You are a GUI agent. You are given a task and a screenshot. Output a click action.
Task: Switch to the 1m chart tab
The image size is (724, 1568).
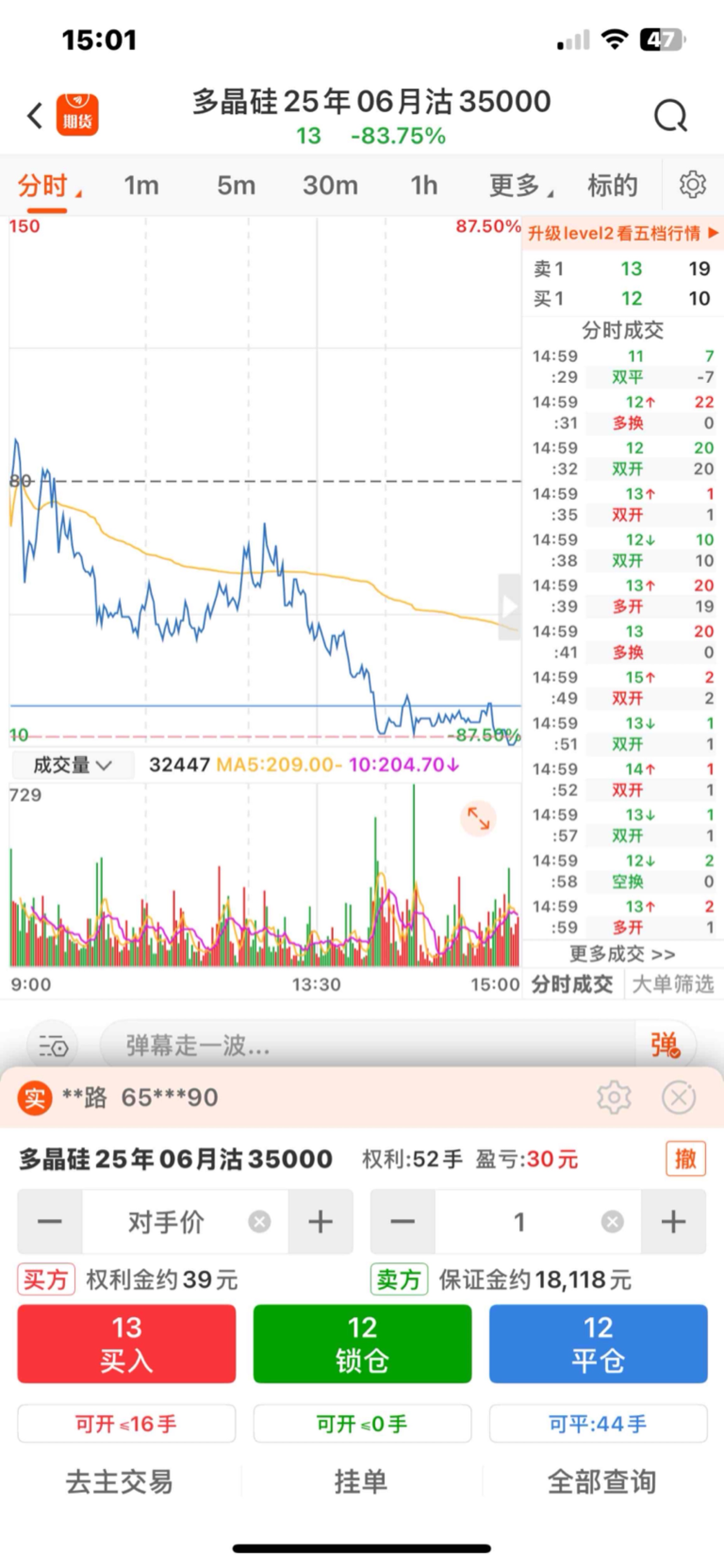click(x=141, y=185)
